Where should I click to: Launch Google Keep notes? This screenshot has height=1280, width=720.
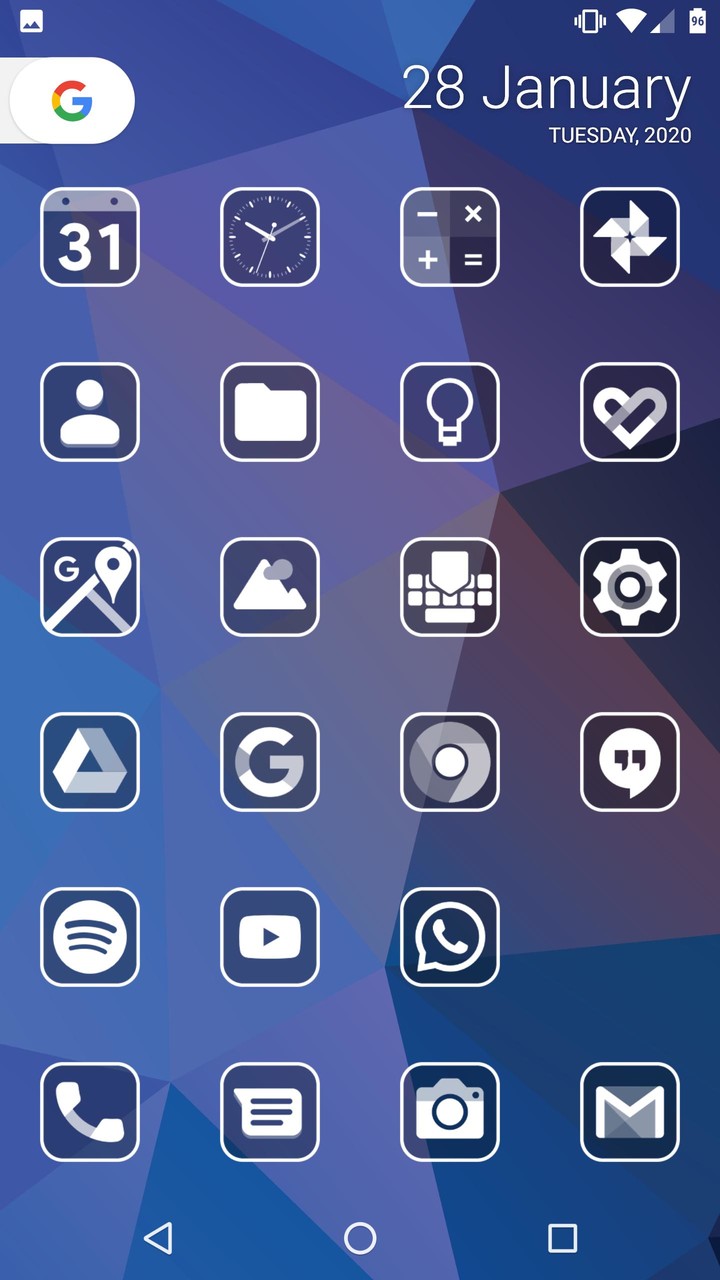coord(450,412)
